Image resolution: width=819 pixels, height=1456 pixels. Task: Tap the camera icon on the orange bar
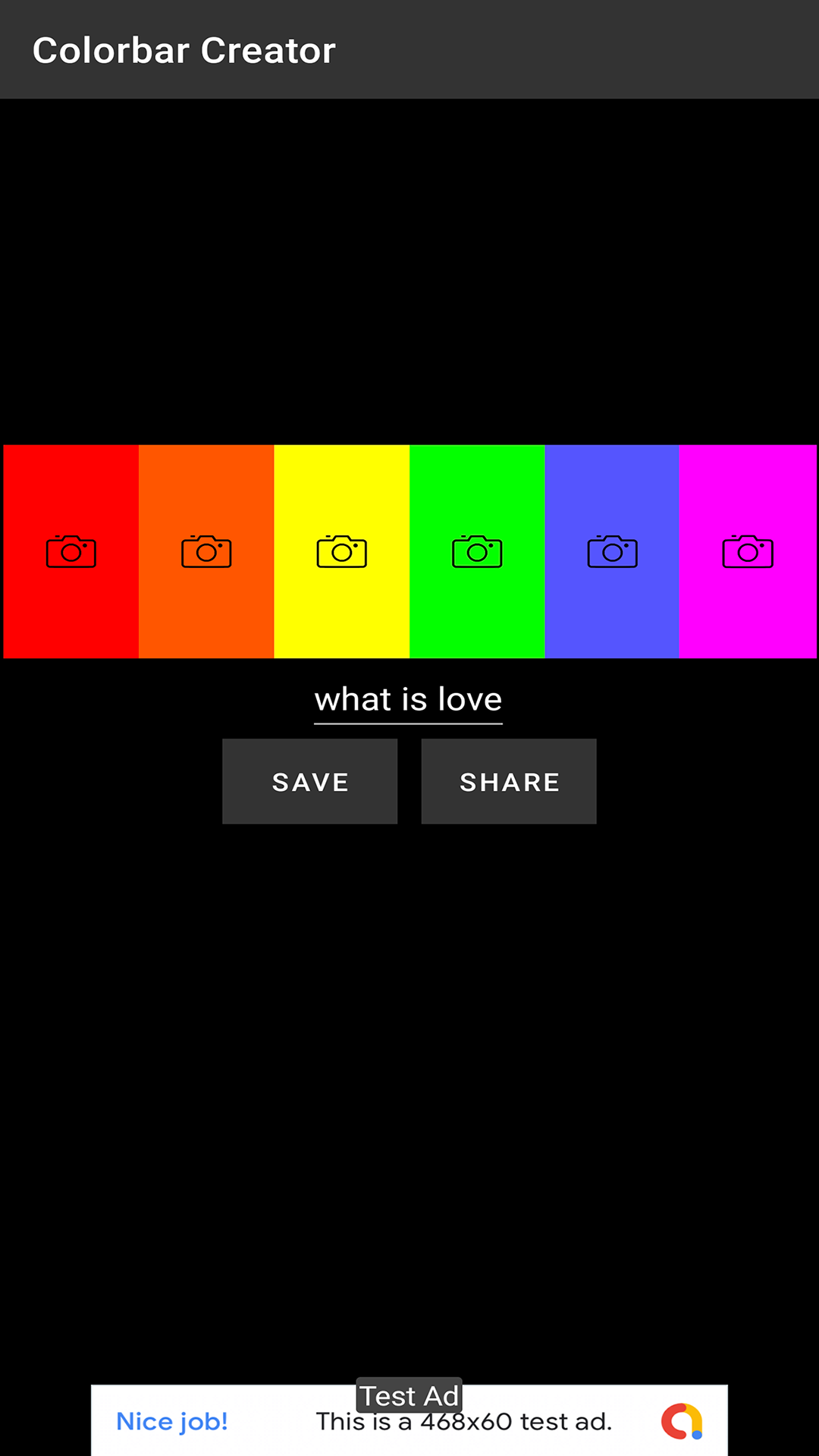point(206,551)
